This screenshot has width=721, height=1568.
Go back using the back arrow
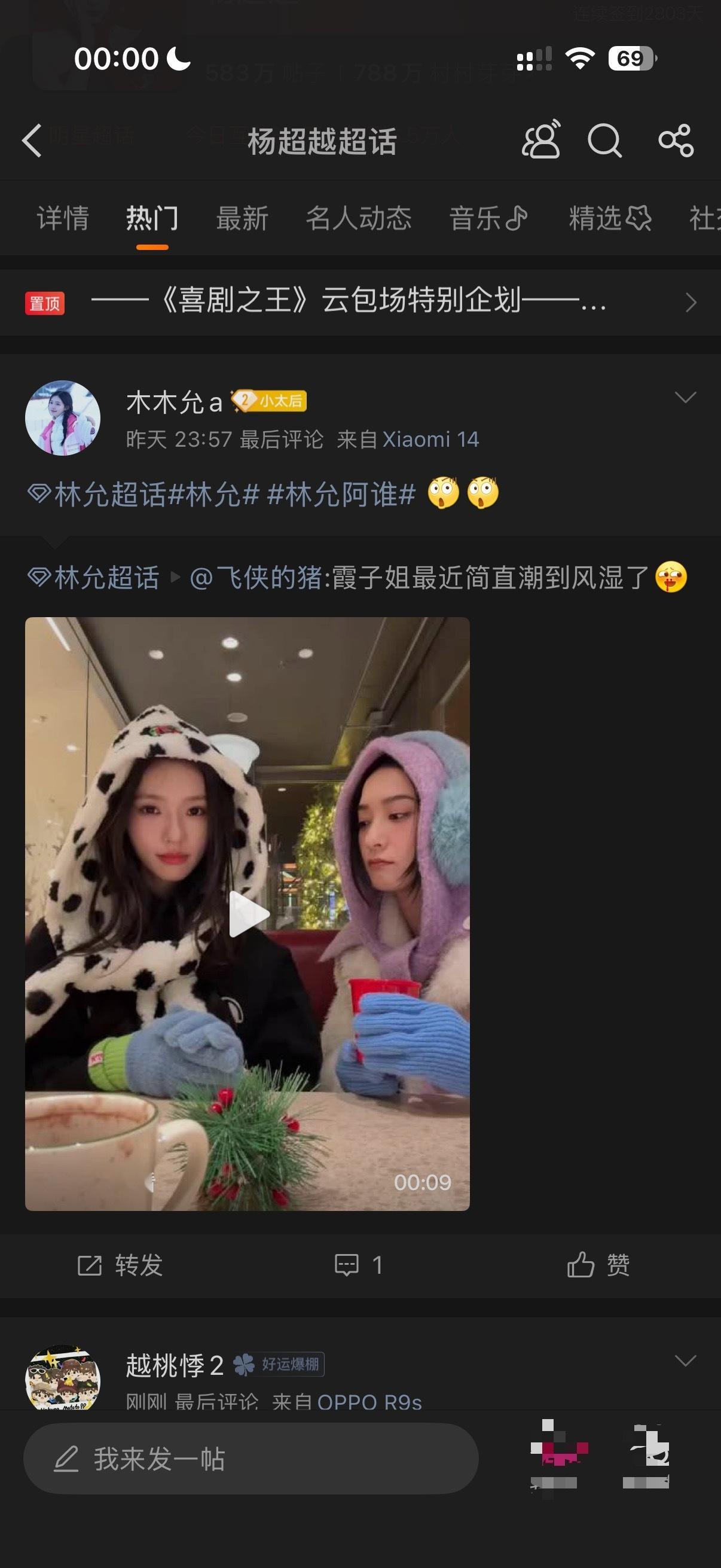(x=32, y=141)
